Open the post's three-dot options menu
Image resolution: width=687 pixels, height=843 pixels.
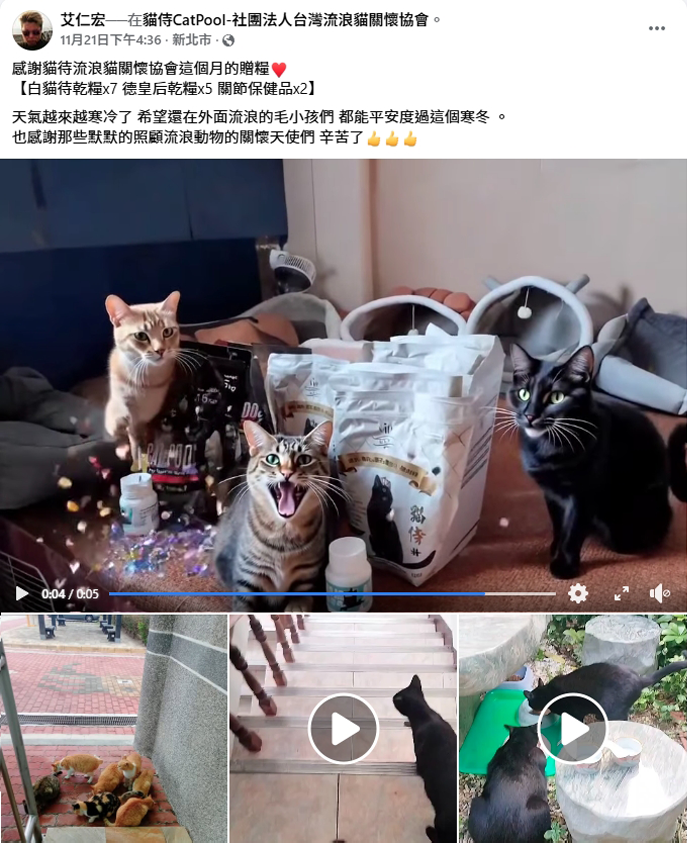[x=657, y=28]
